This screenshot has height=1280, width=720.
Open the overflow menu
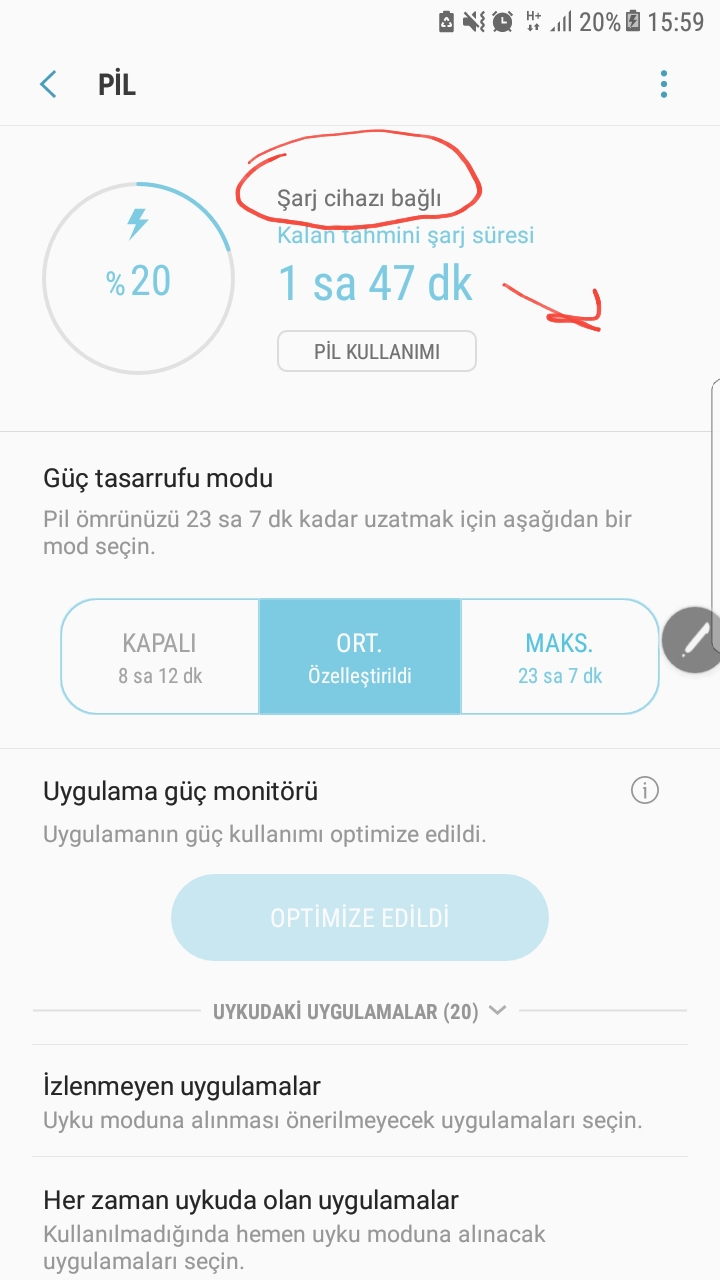coord(664,84)
